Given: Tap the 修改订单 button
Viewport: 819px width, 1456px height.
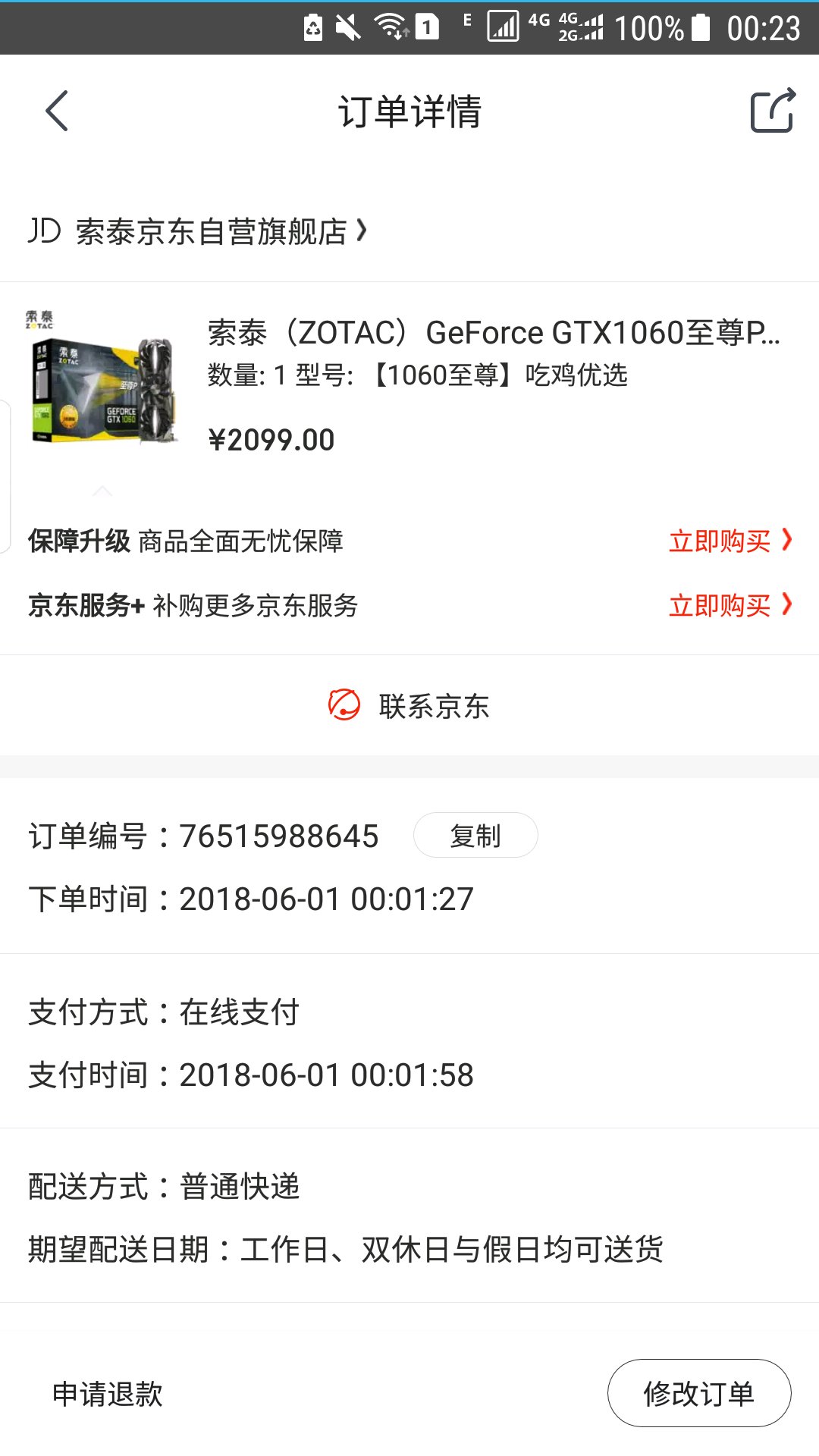Looking at the screenshot, I should click(x=698, y=1394).
